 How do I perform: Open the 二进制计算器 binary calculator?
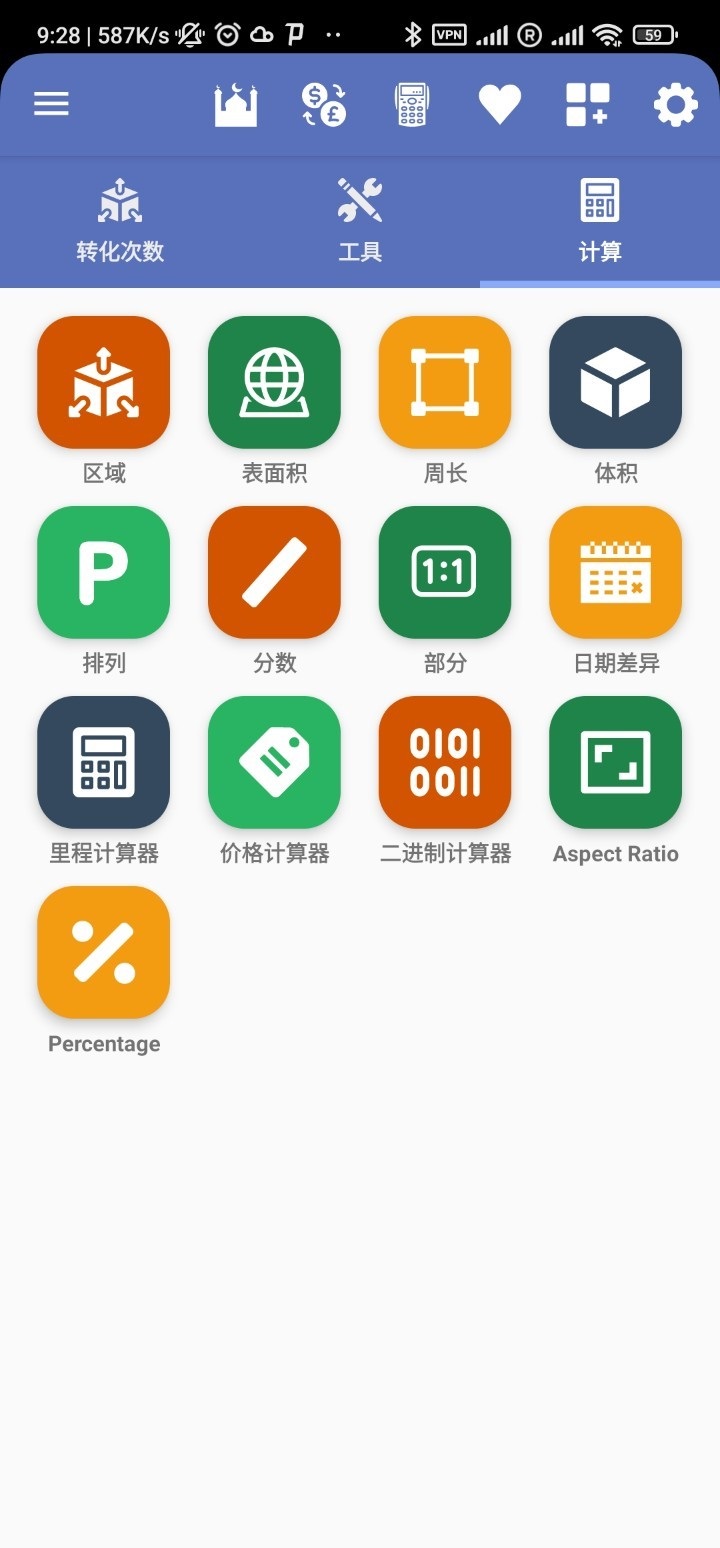click(x=445, y=762)
